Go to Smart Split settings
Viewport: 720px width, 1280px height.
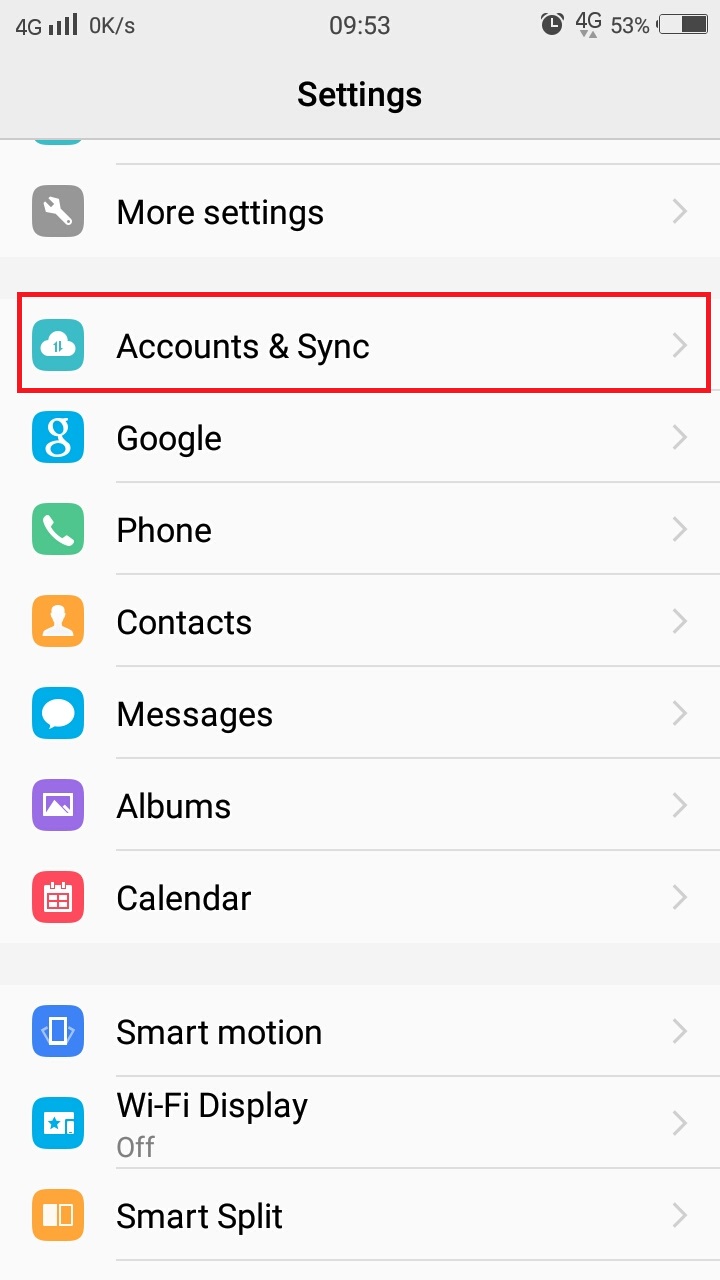pyautogui.click(x=360, y=1216)
